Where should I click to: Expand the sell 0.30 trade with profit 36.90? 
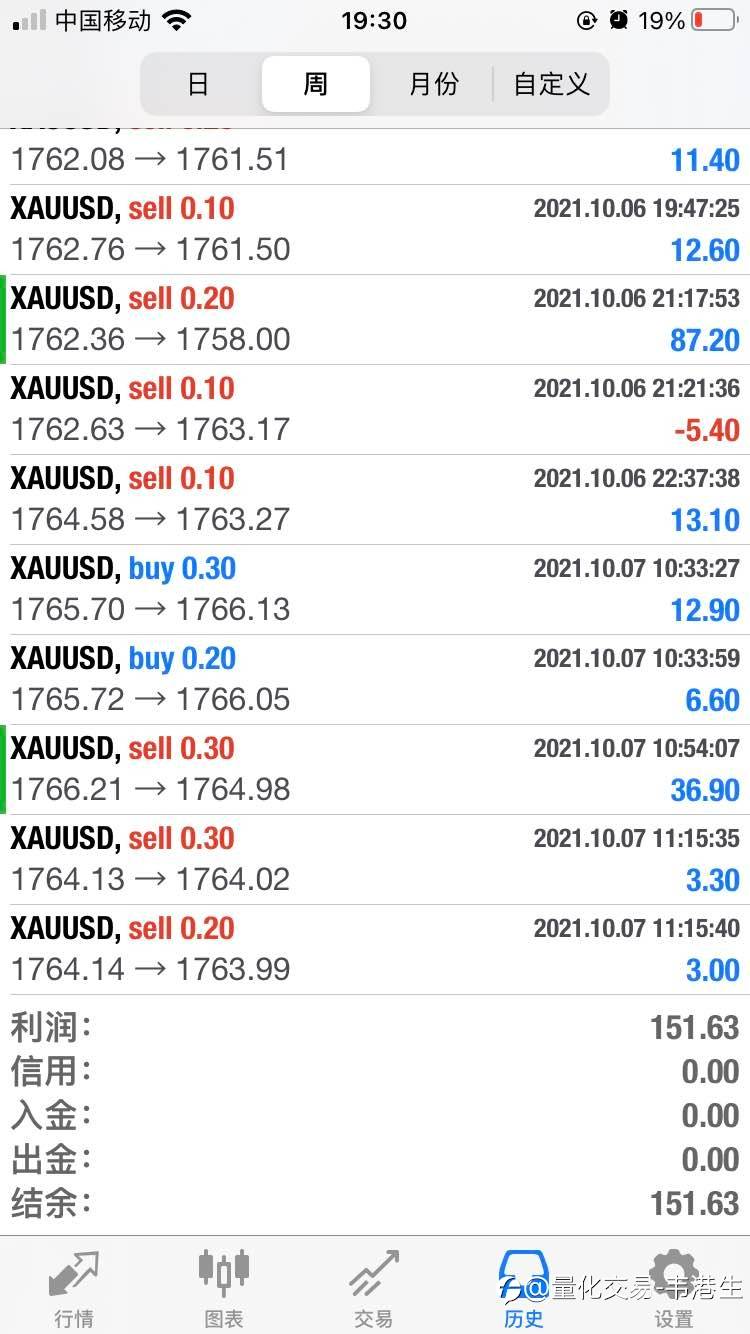coord(375,770)
